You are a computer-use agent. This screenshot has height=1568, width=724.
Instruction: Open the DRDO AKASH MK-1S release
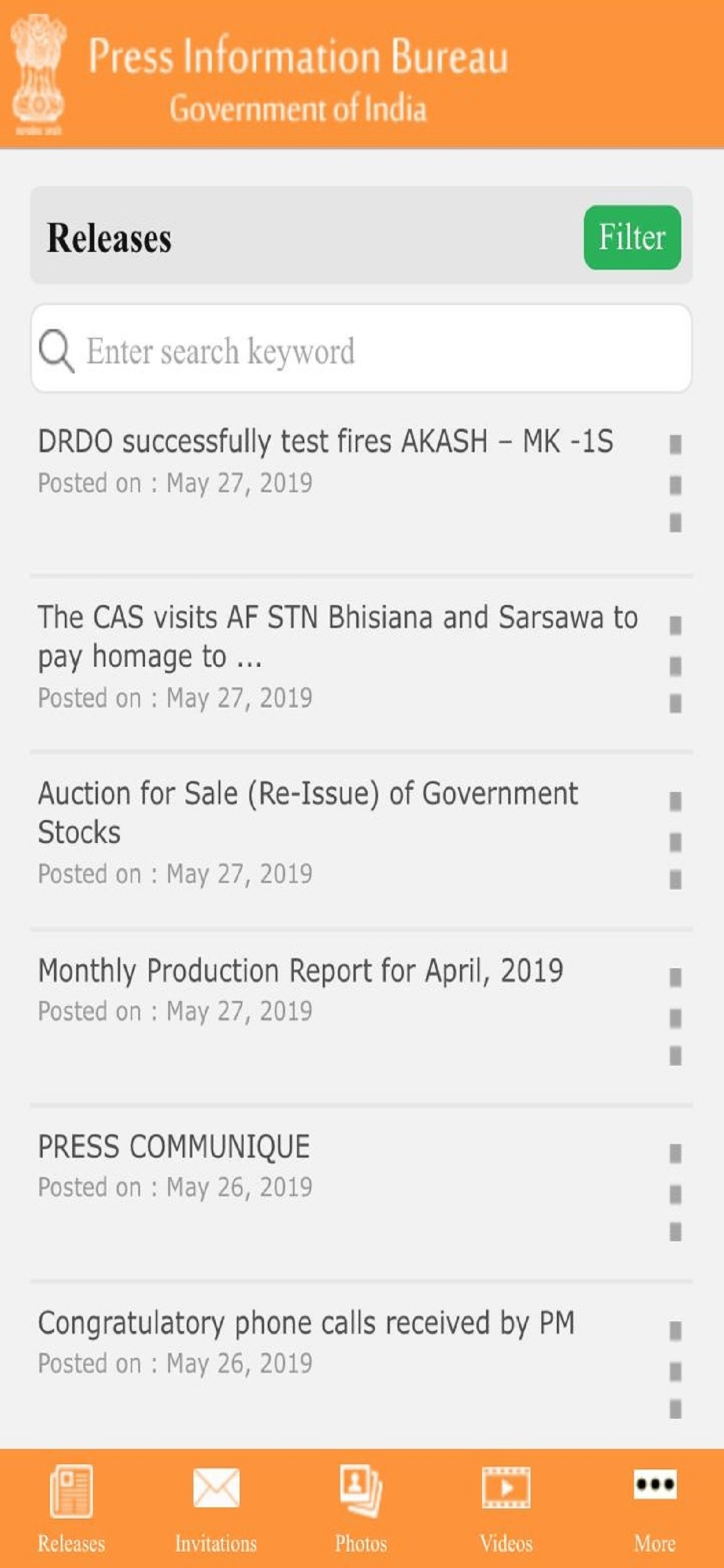[x=325, y=442]
